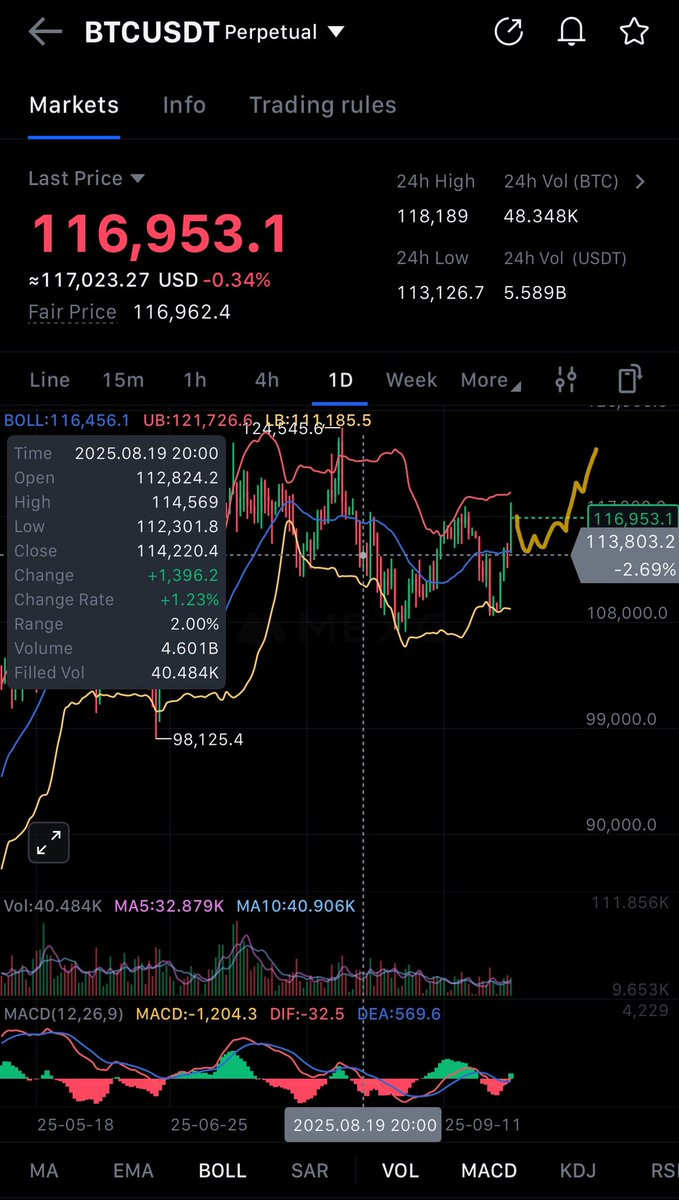This screenshot has height=1200, width=679.
Task: Share this chart via share icon
Action: (x=509, y=32)
